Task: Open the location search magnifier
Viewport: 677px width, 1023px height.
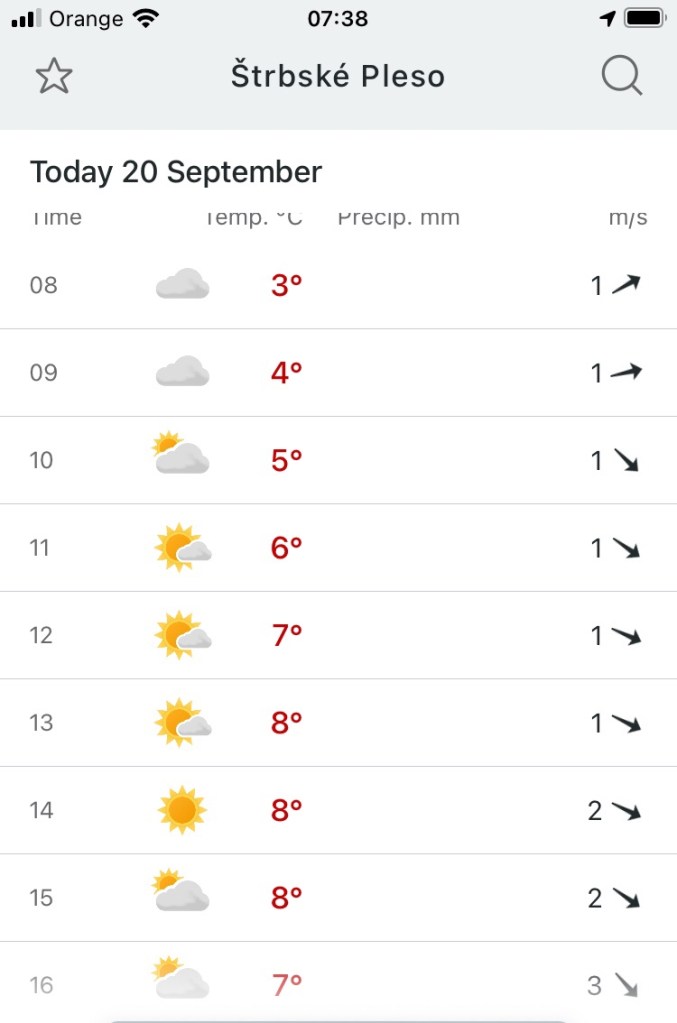Action: [x=622, y=76]
